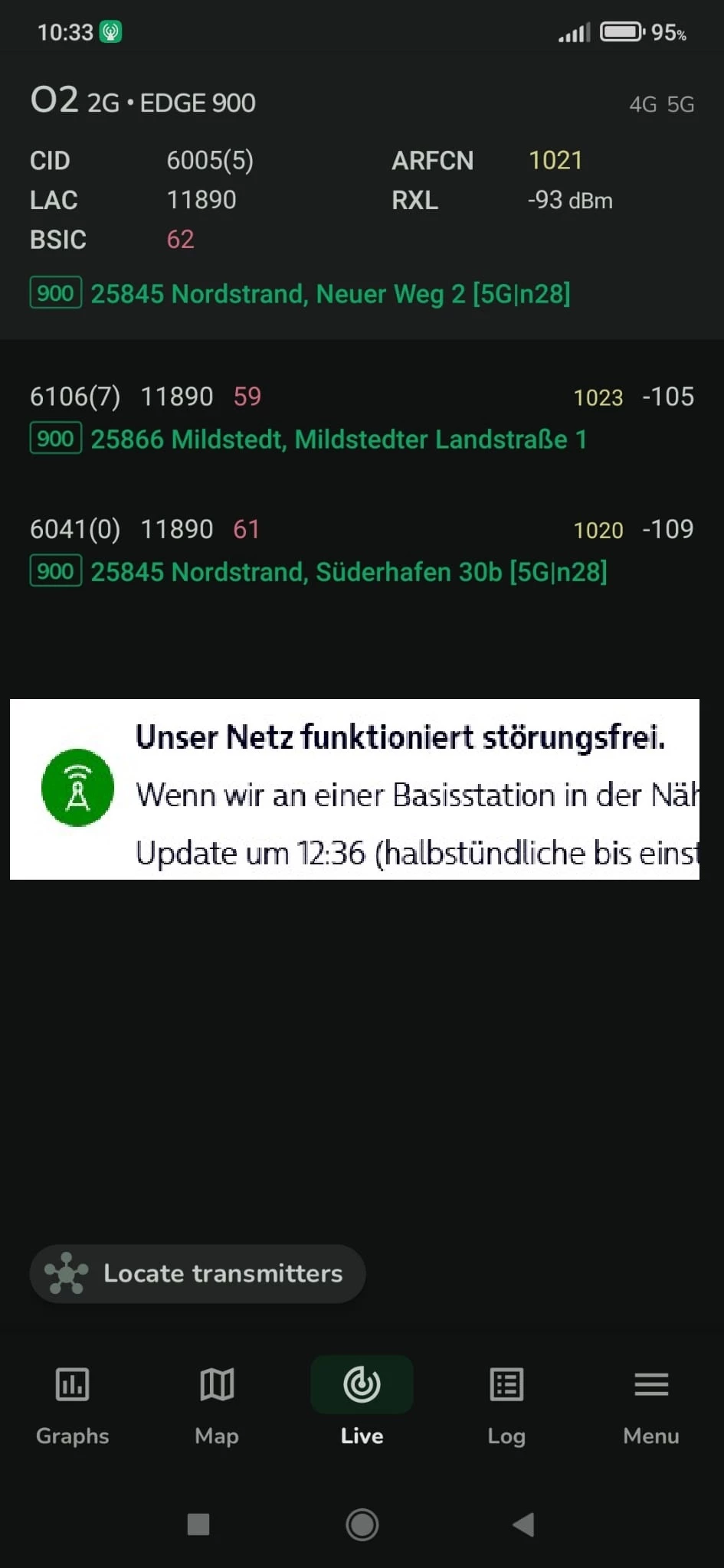Tap the system home button
The width and height of the screenshot is (724, 1568).
tap(362, 1524)
